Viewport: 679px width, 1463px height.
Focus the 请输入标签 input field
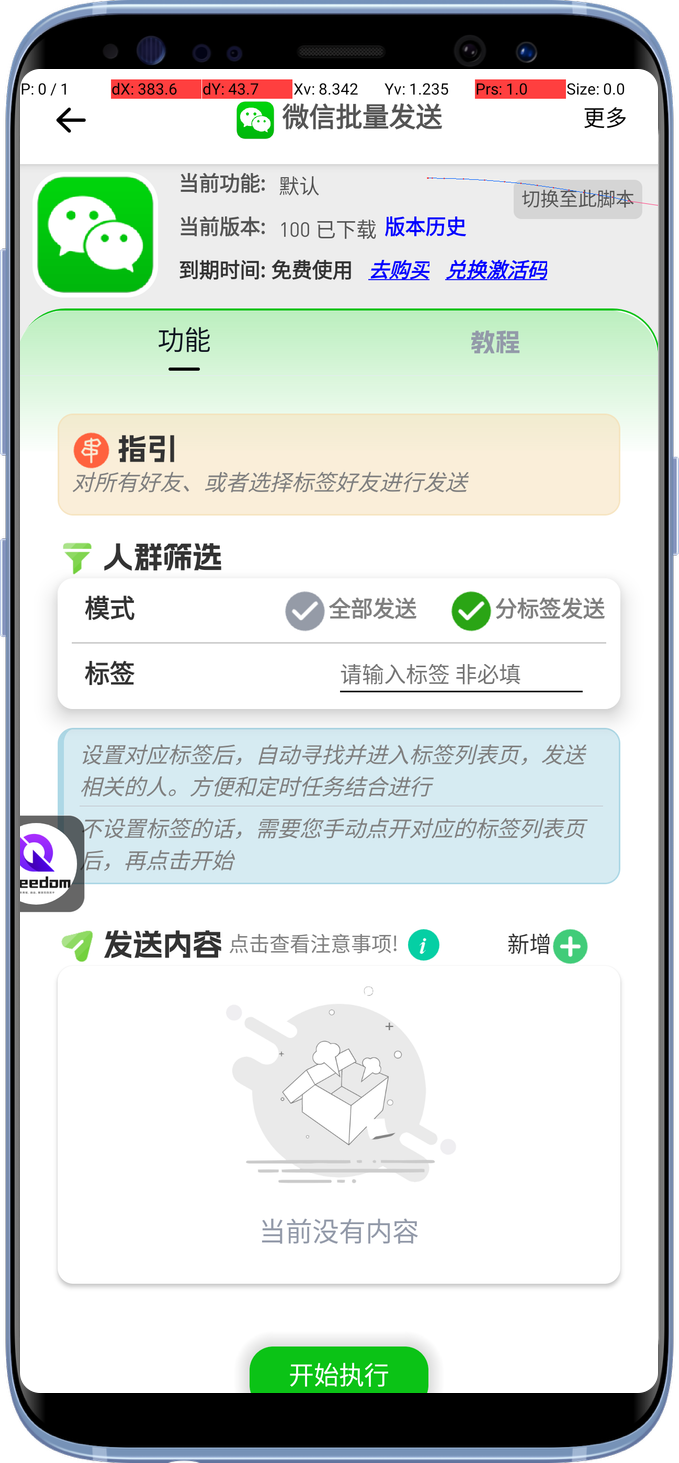[x=460, y=675]
